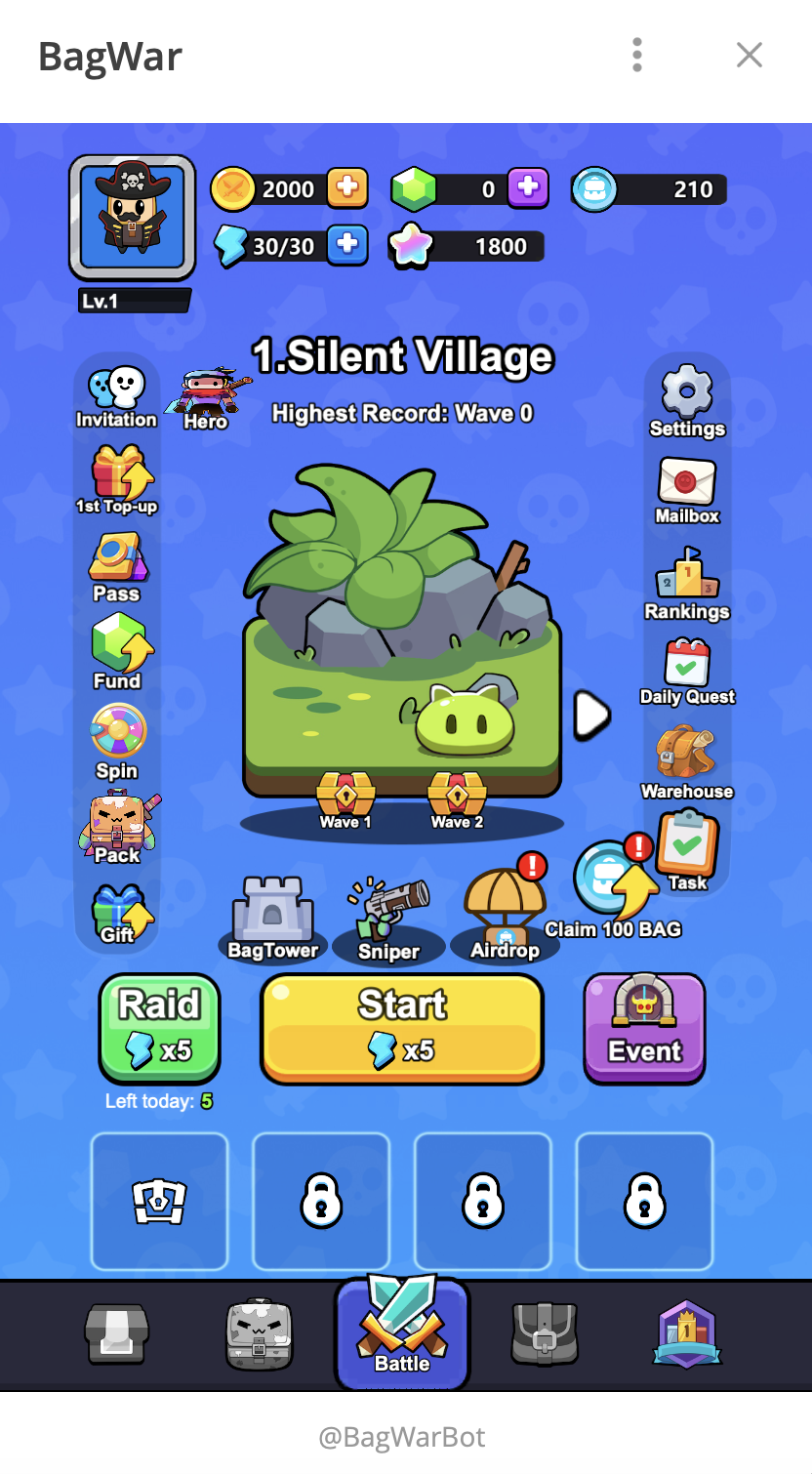This screenshot has height=1474, width=812.
Task: View the Rankings leaderboard
Action: click(687, 583)
